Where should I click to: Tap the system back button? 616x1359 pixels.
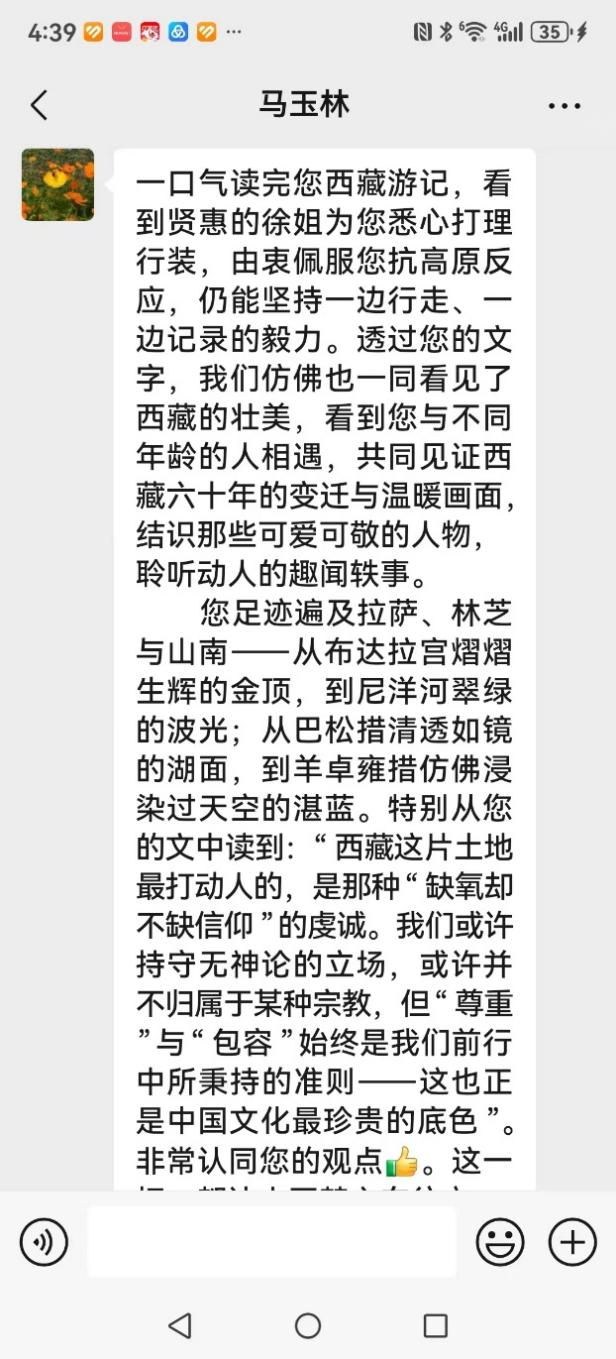(x=180, y=1326)
